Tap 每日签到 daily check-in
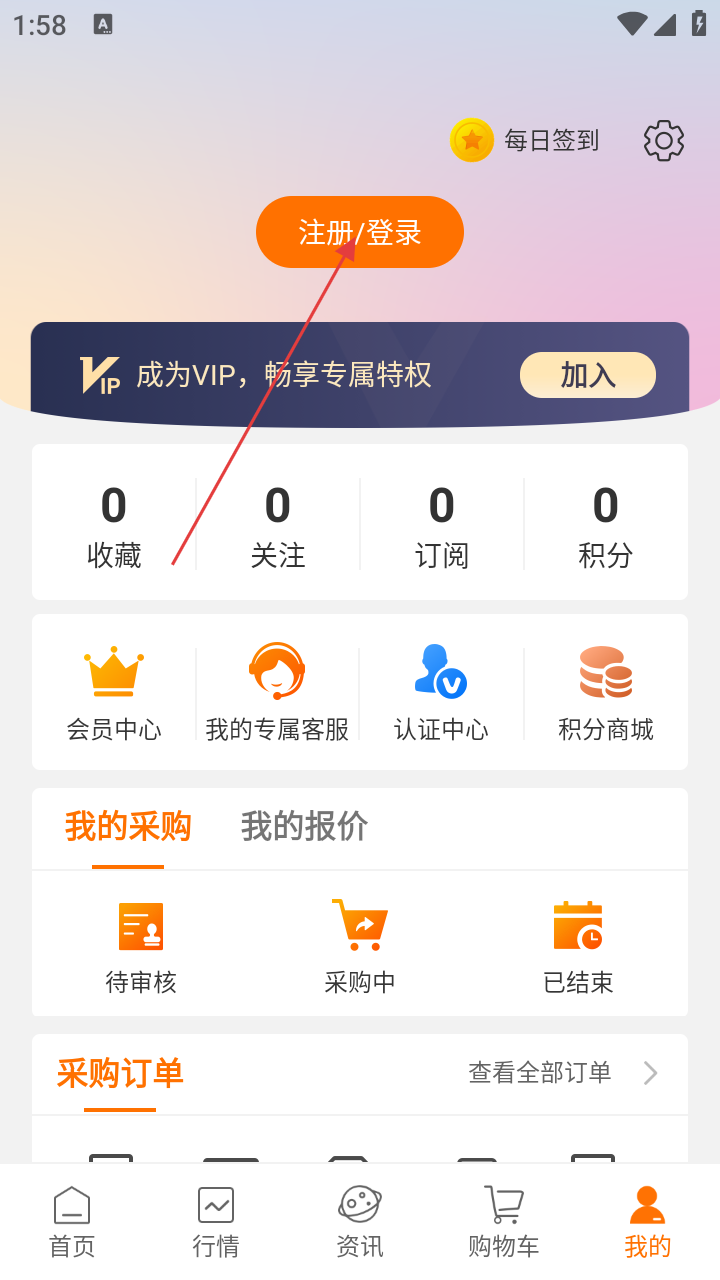Viewport: 720px width, 1280px height. 525,141
